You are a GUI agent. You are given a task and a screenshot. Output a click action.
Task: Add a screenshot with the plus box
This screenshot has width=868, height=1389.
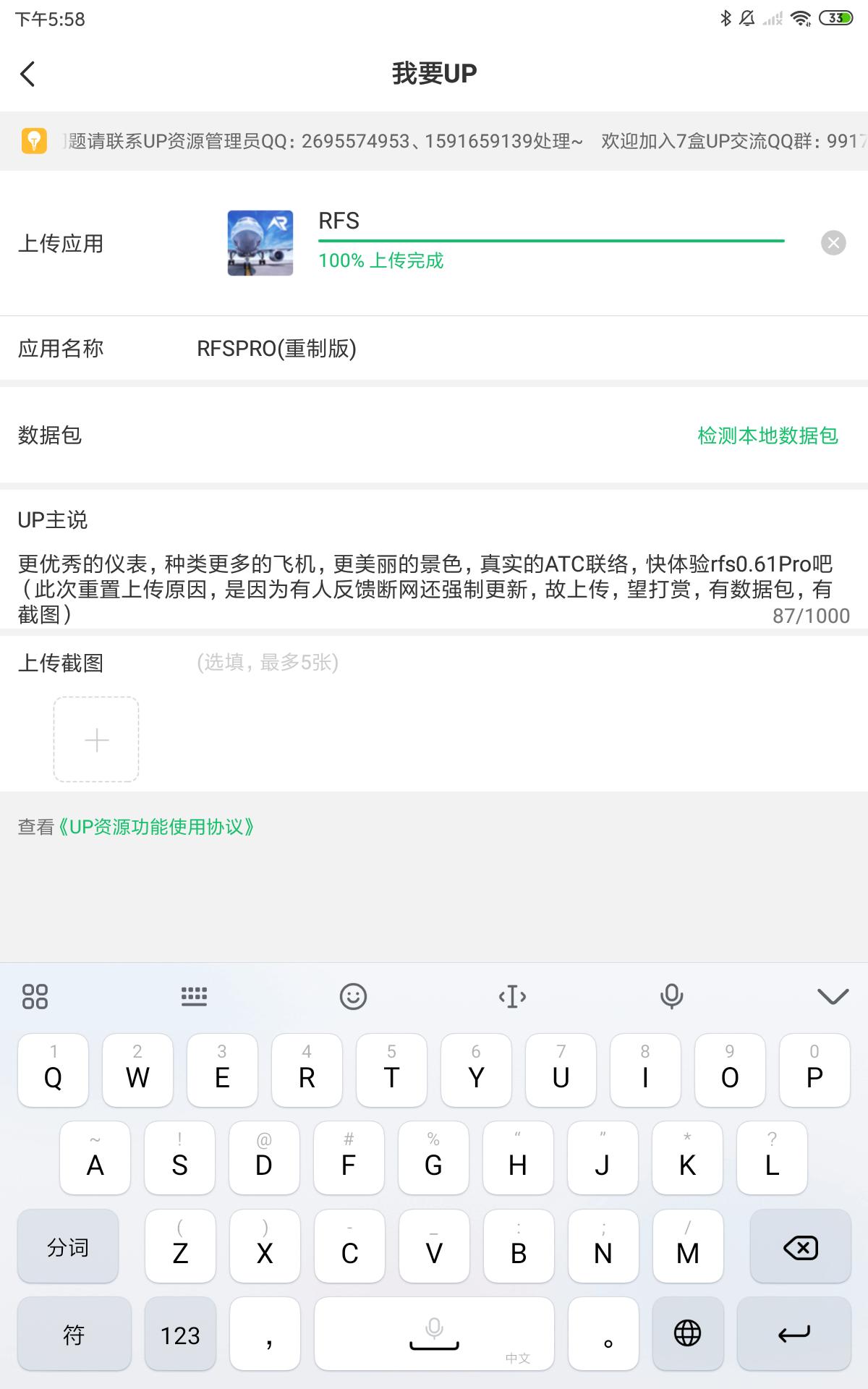(x=96, y=739)
